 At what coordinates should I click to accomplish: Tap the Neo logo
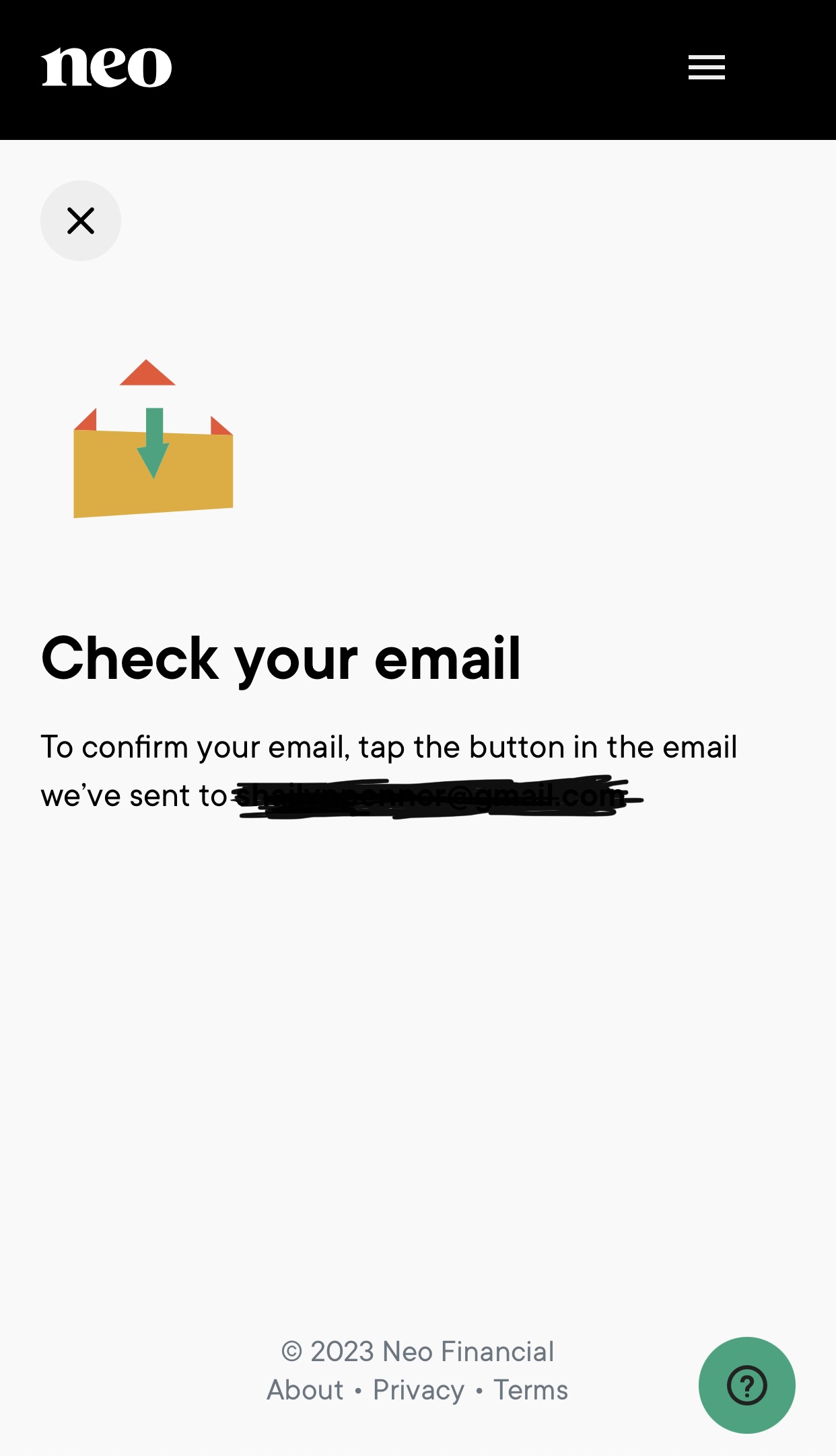click(106, 67)
